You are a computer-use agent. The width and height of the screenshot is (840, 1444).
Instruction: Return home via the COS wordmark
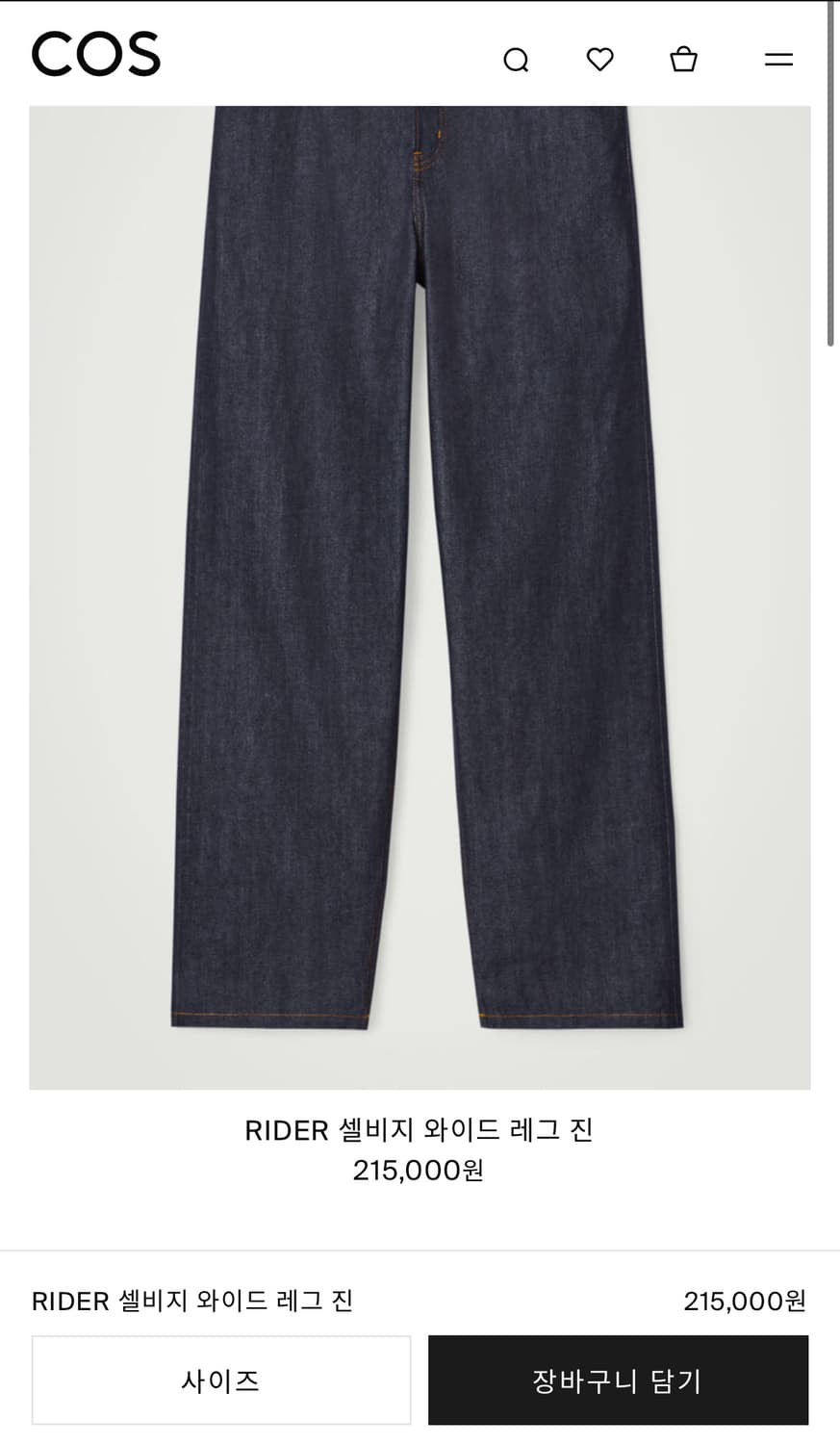click(95, 55)
